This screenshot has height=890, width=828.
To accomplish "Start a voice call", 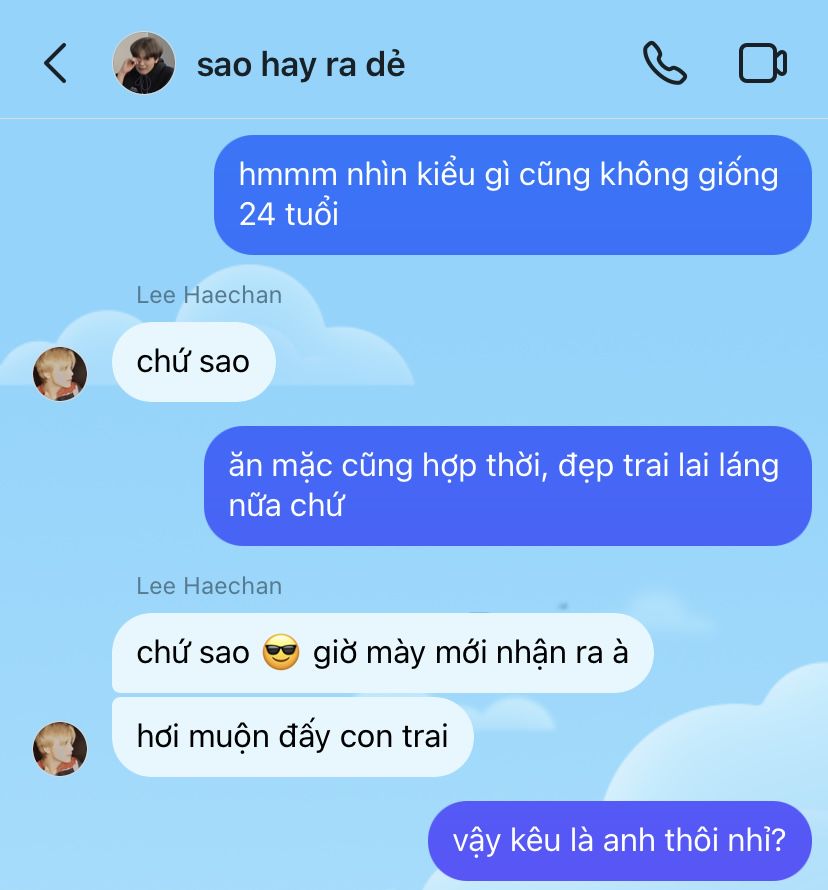I will coord(664,63).
